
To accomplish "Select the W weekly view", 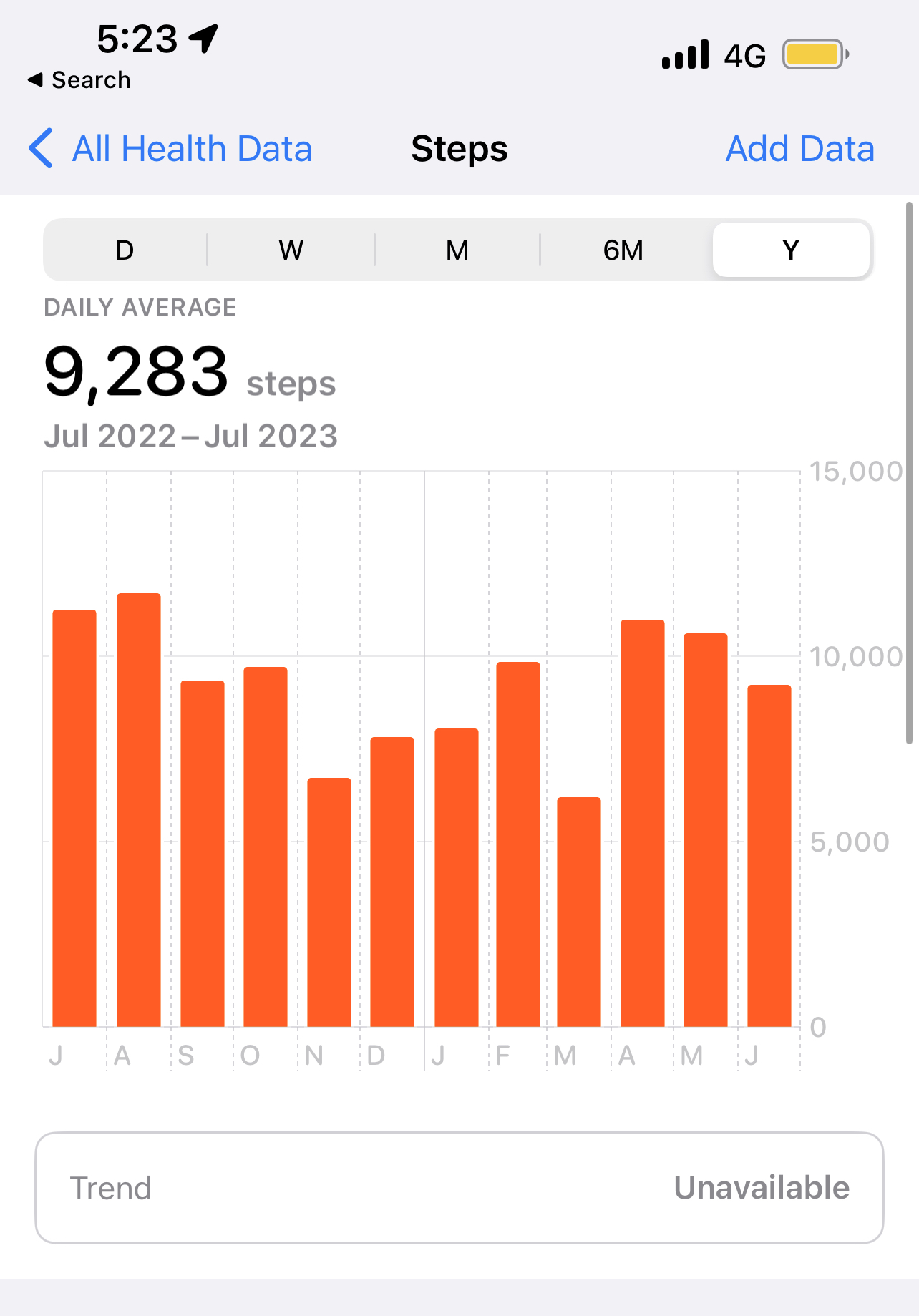I will [291, 250].
